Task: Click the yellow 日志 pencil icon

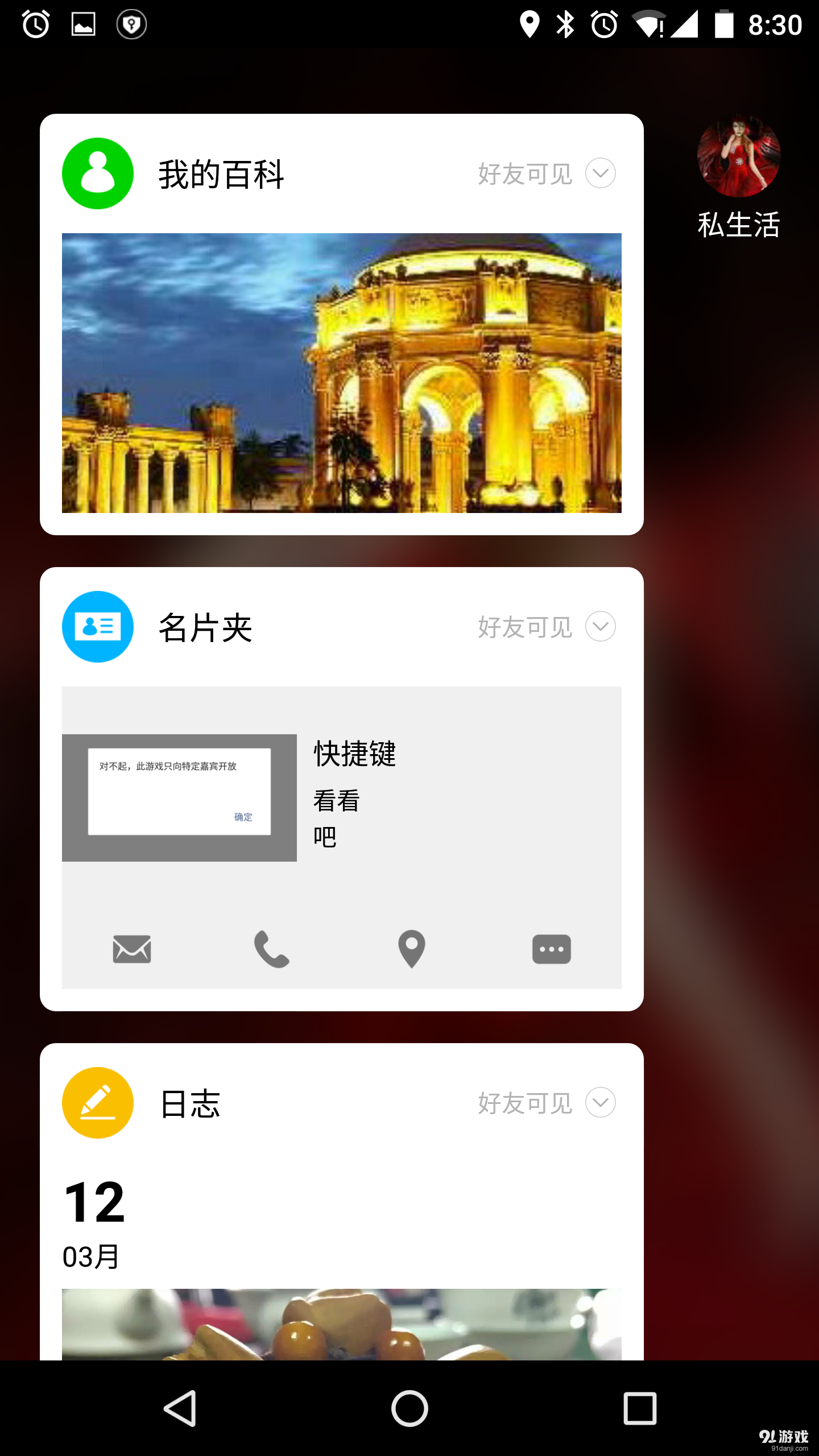Action: pos(97,1102)
